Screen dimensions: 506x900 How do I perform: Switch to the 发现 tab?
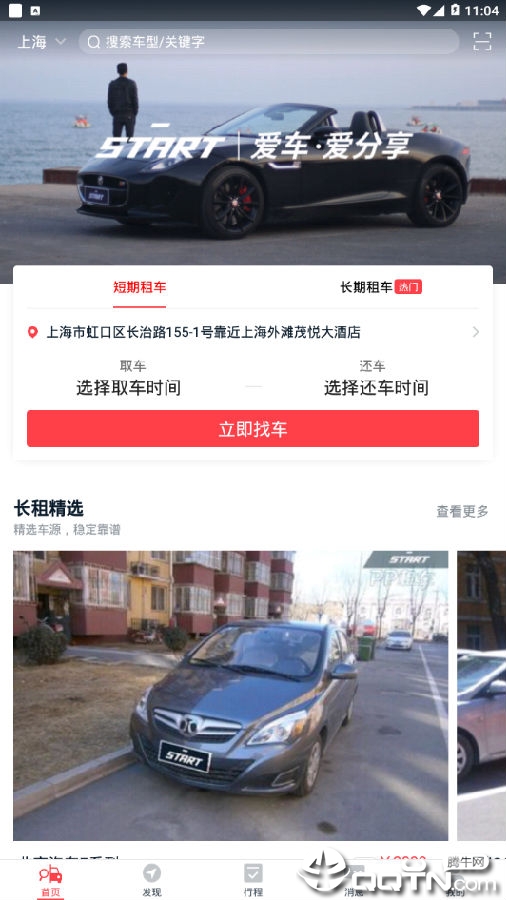[x=151, y=880]
